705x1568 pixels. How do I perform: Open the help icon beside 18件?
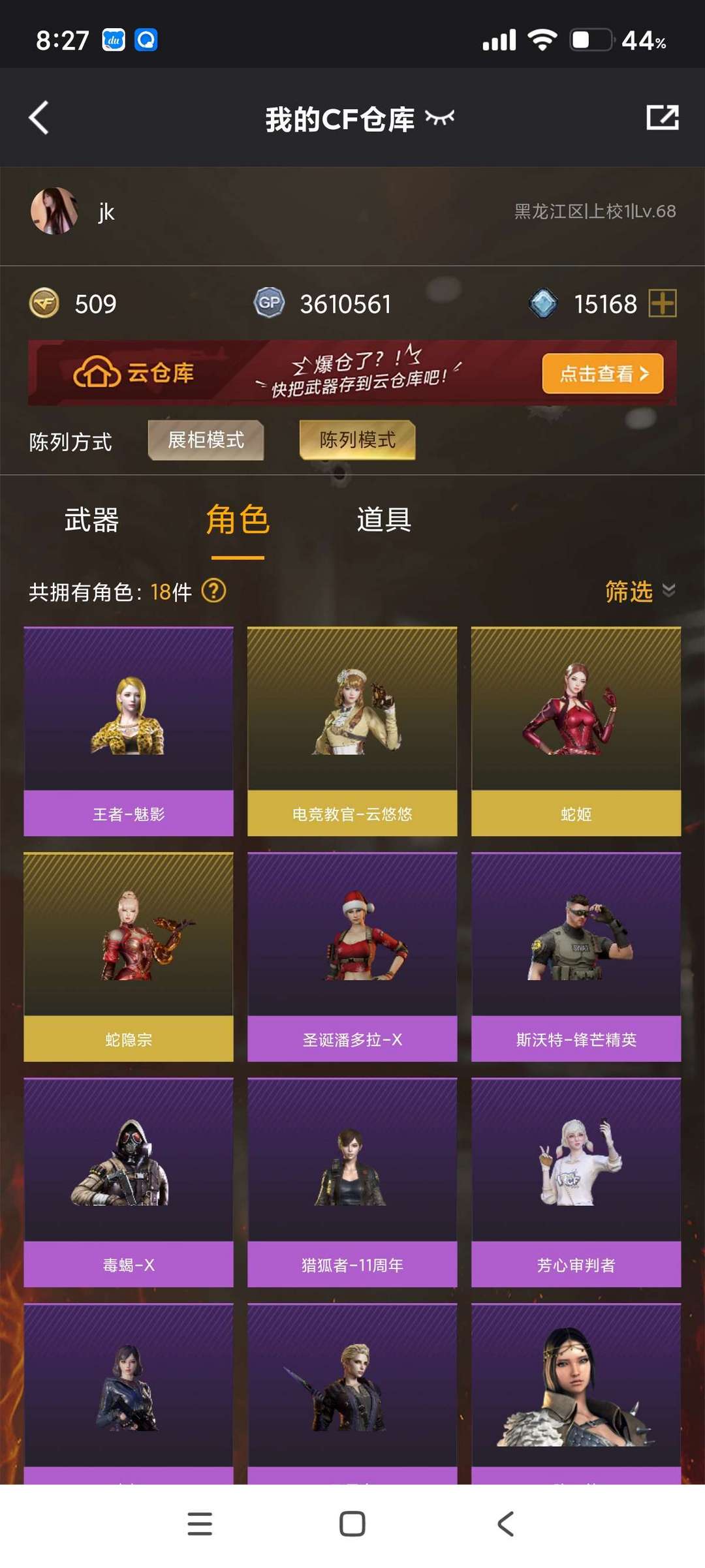(213, 591)
